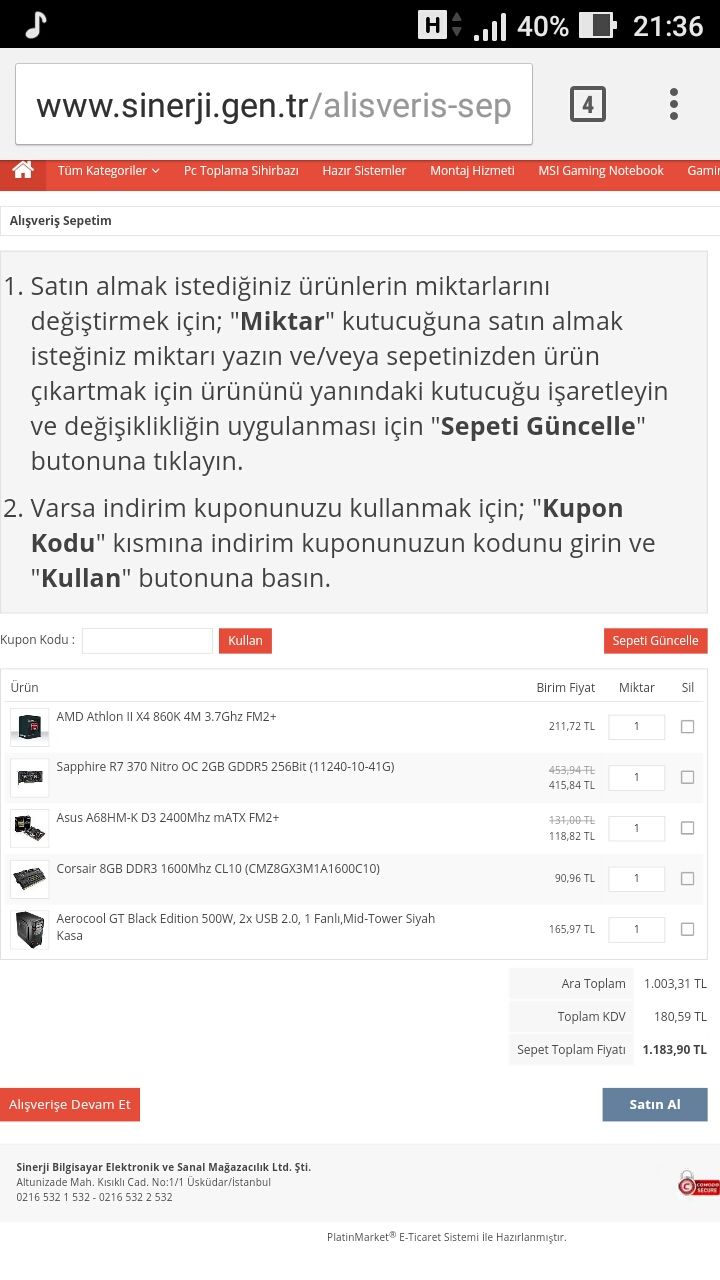This screenshot has height=1280, width=720.
Task: Select the remove checkbox for Corsair 8GB
Action: pyautogui.click(x=687, y=878)
